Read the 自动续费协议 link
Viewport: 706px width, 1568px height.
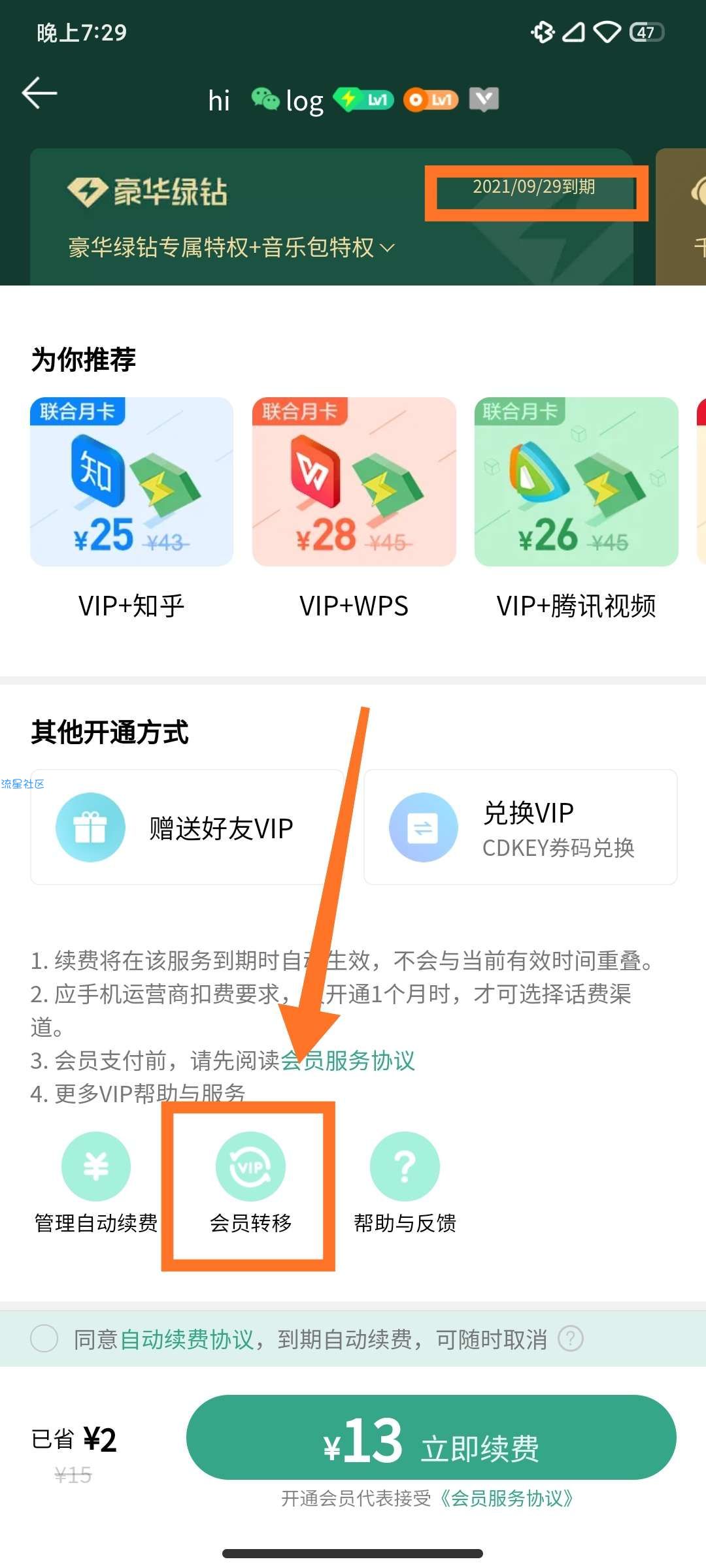pos(187,1339)
